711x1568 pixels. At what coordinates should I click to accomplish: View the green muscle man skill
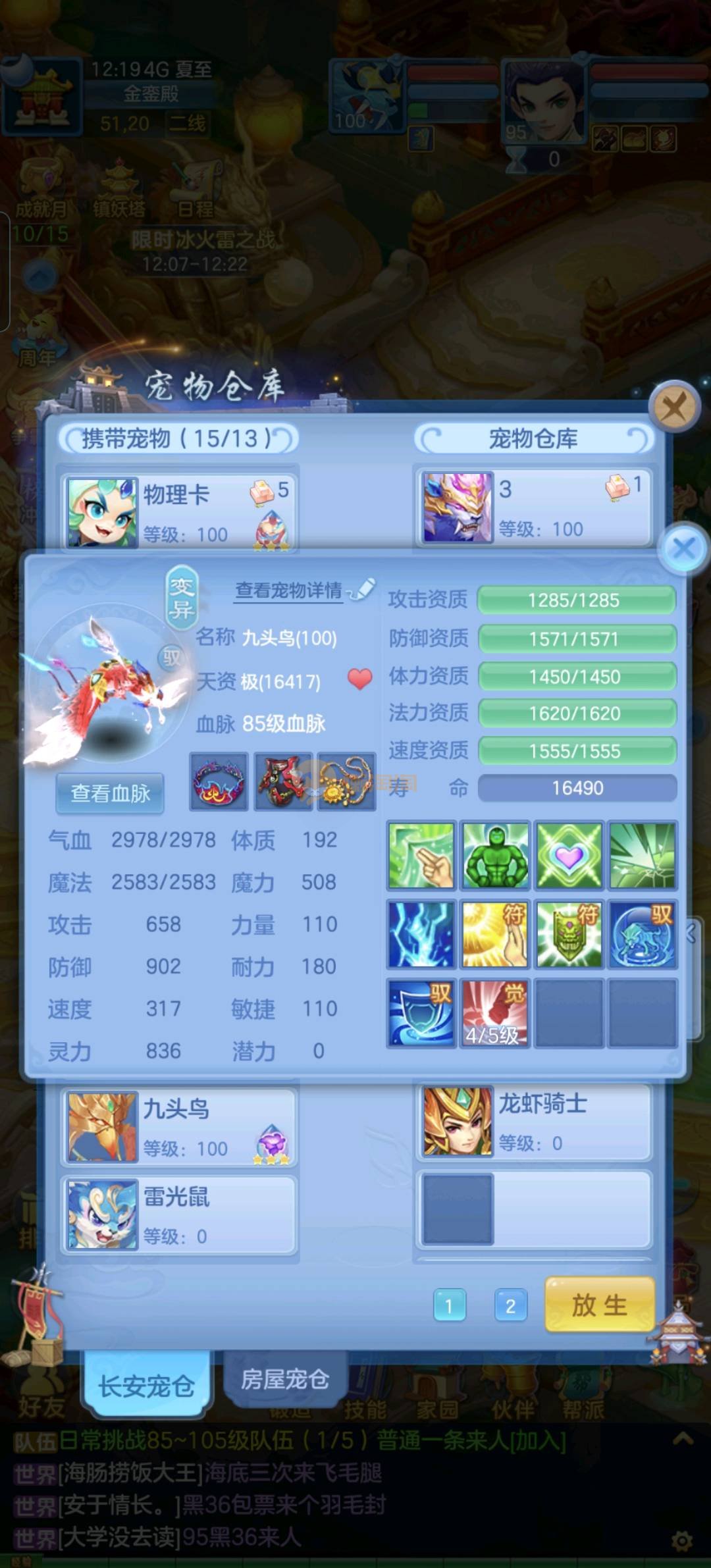[495, 855]
